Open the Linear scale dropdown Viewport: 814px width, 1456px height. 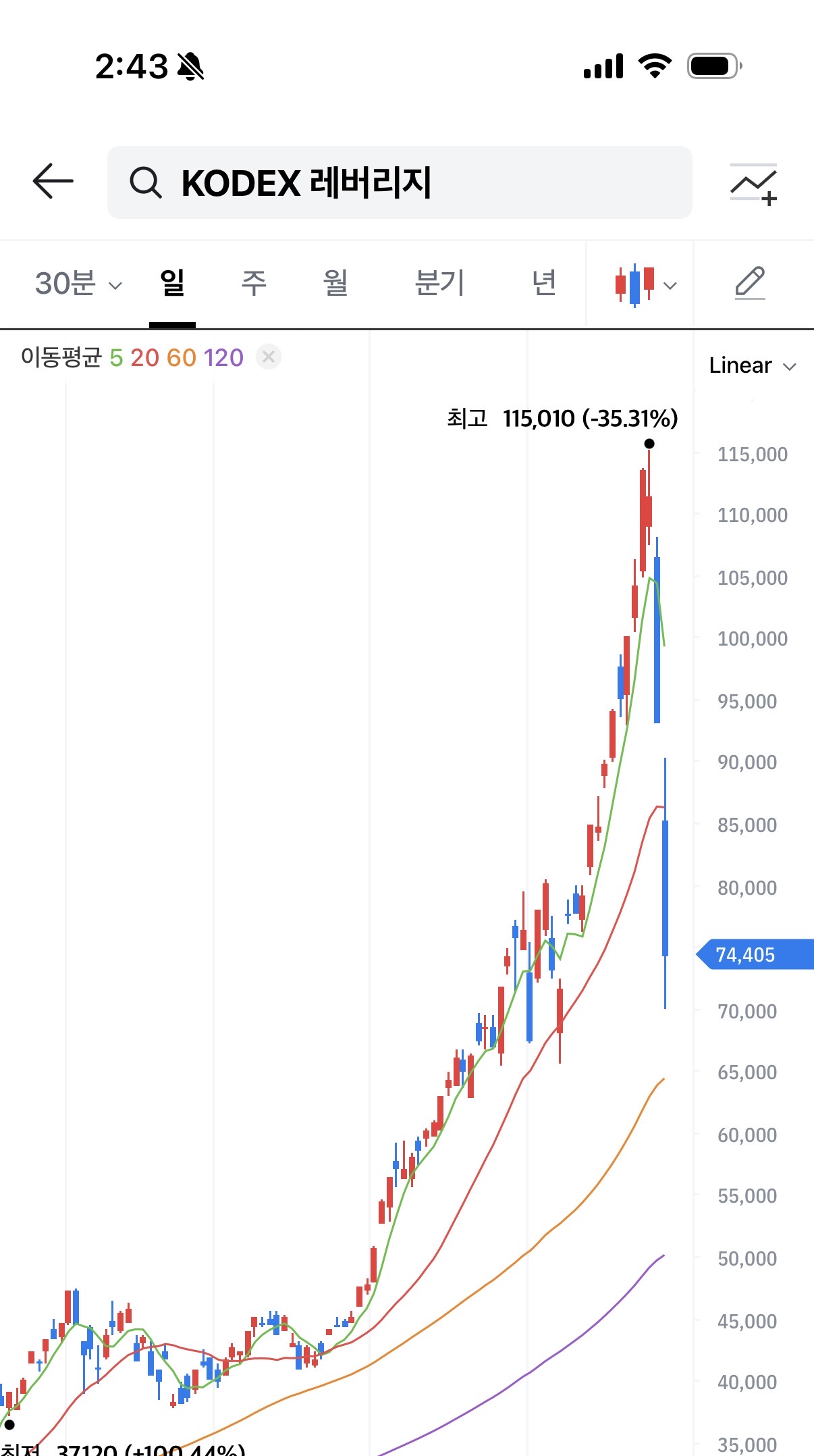[752, 365]
